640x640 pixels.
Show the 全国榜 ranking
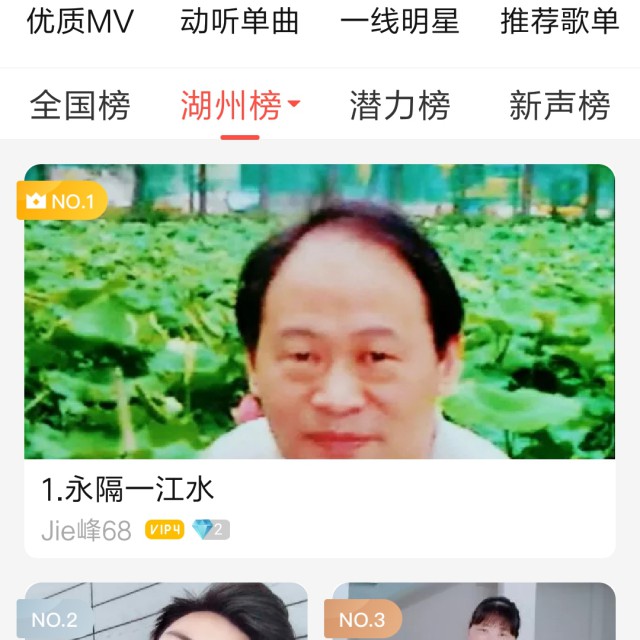[80, 105]
